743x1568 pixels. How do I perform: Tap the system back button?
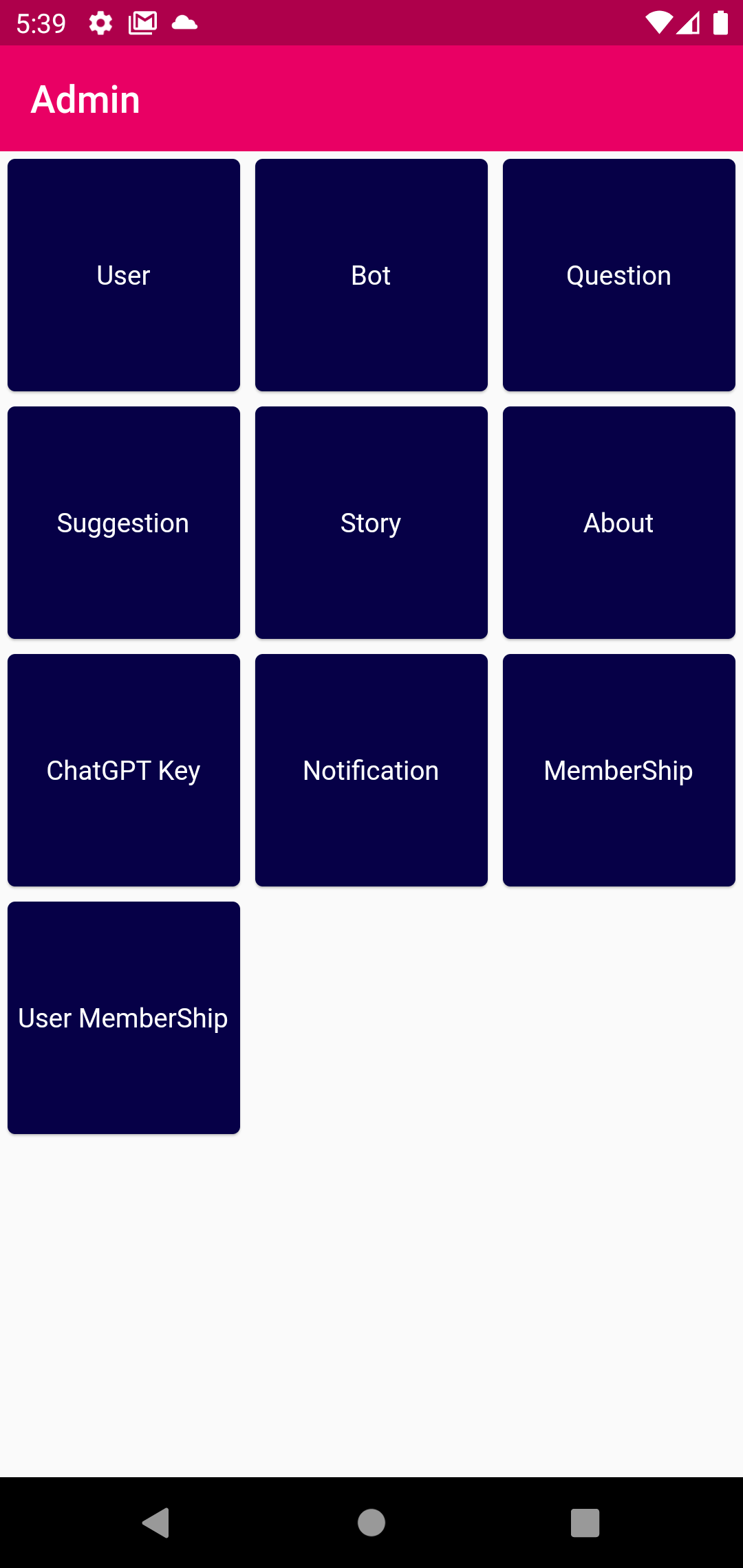click(x=156, y=1523)
